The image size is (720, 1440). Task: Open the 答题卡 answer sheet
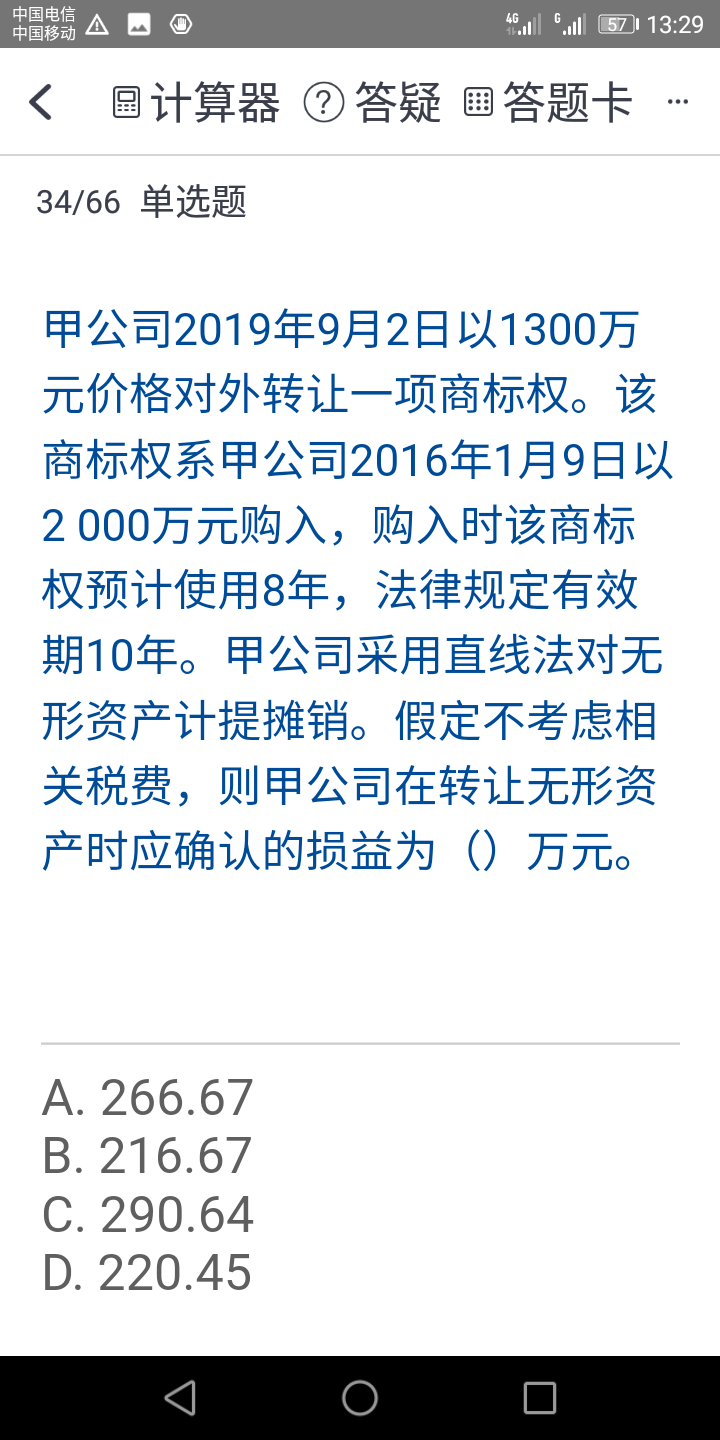tap(548, 102)
